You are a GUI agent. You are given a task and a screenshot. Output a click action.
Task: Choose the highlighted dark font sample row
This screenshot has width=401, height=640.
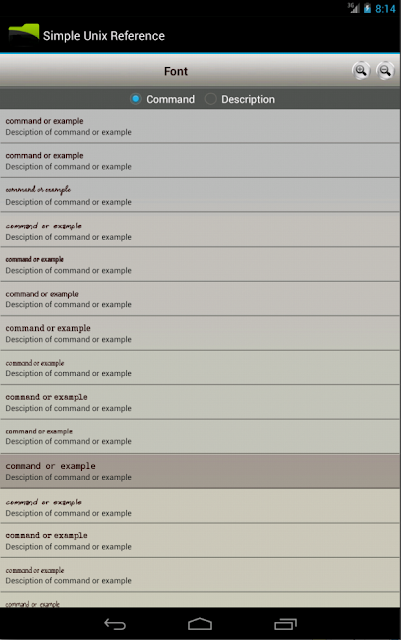[x=200, y=471]
